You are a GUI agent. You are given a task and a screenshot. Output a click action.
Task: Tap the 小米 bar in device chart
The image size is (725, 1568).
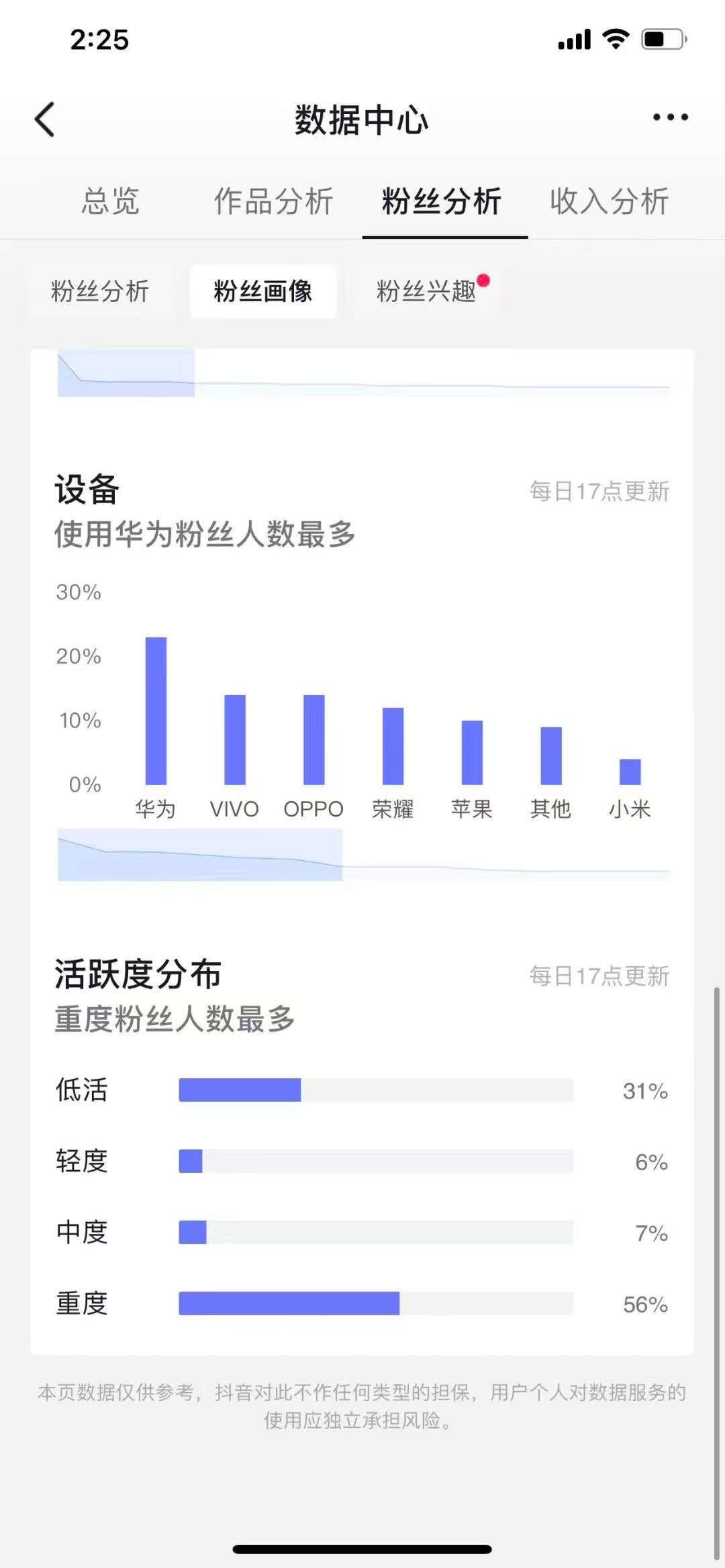click(630, 772)
